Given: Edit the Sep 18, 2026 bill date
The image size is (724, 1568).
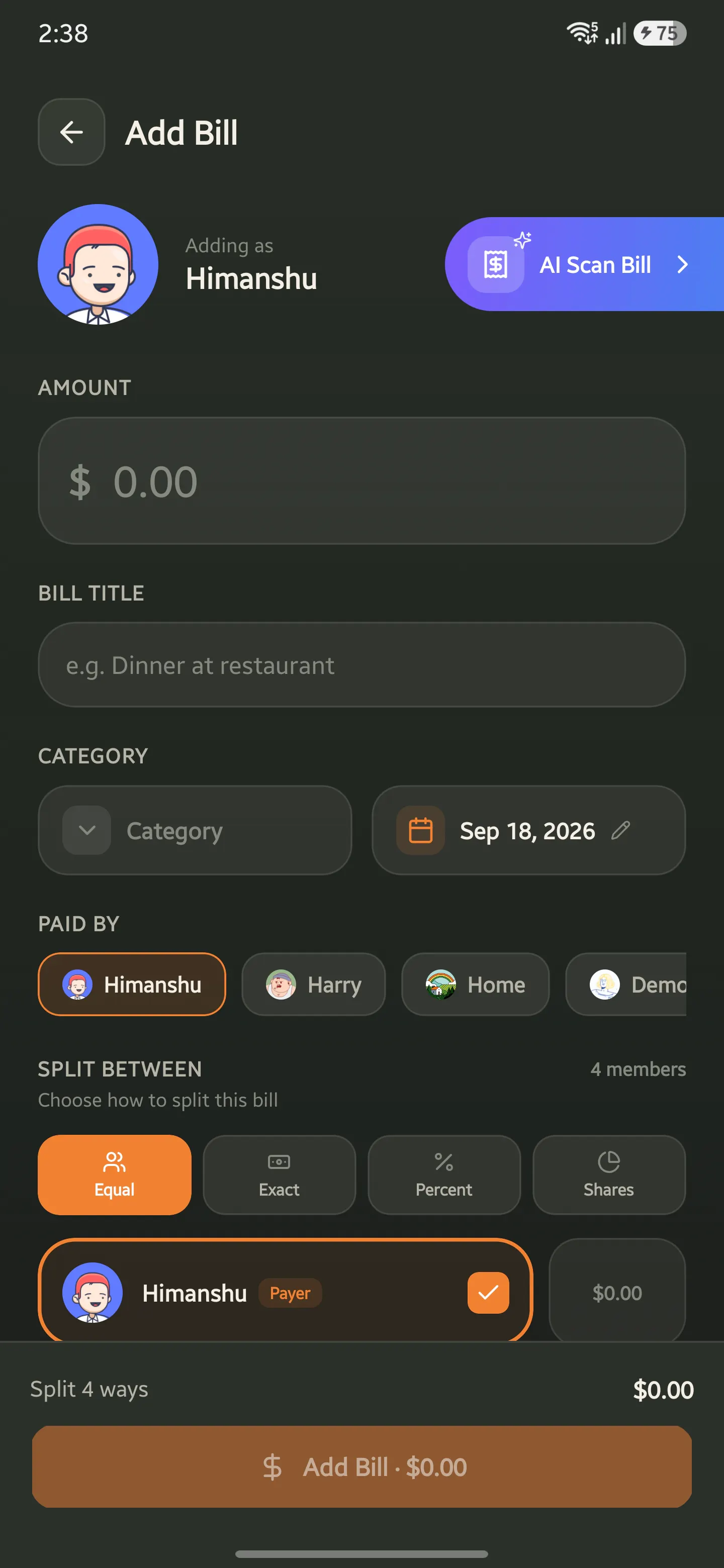Looking at the screenshot, I should coord(528,830).
